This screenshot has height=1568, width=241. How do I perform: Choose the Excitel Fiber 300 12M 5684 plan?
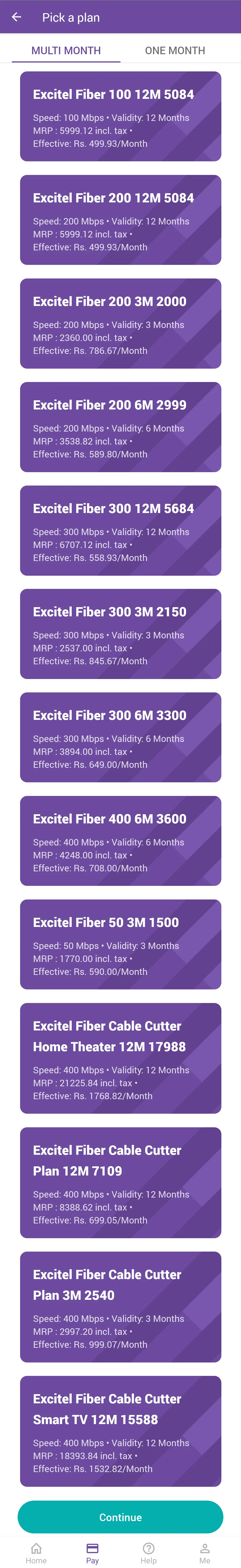click(x=120, y=530)
